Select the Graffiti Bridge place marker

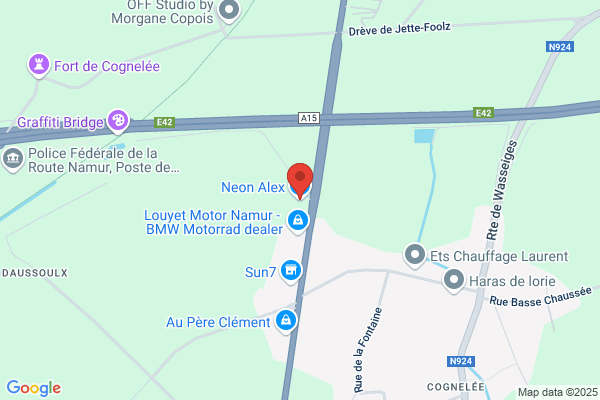click(118, 121)
